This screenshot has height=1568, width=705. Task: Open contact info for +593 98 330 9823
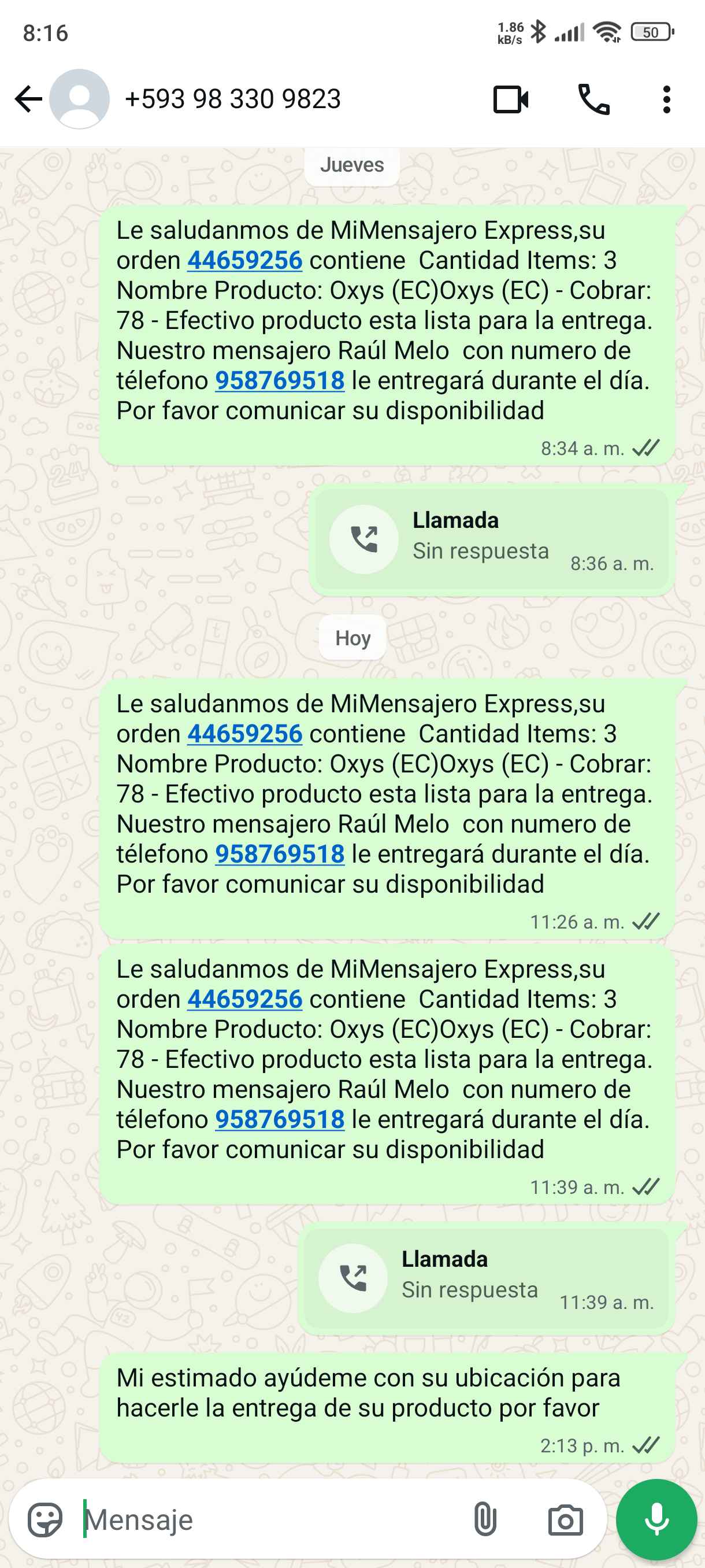pyautogui.click(x=232, y=99)
